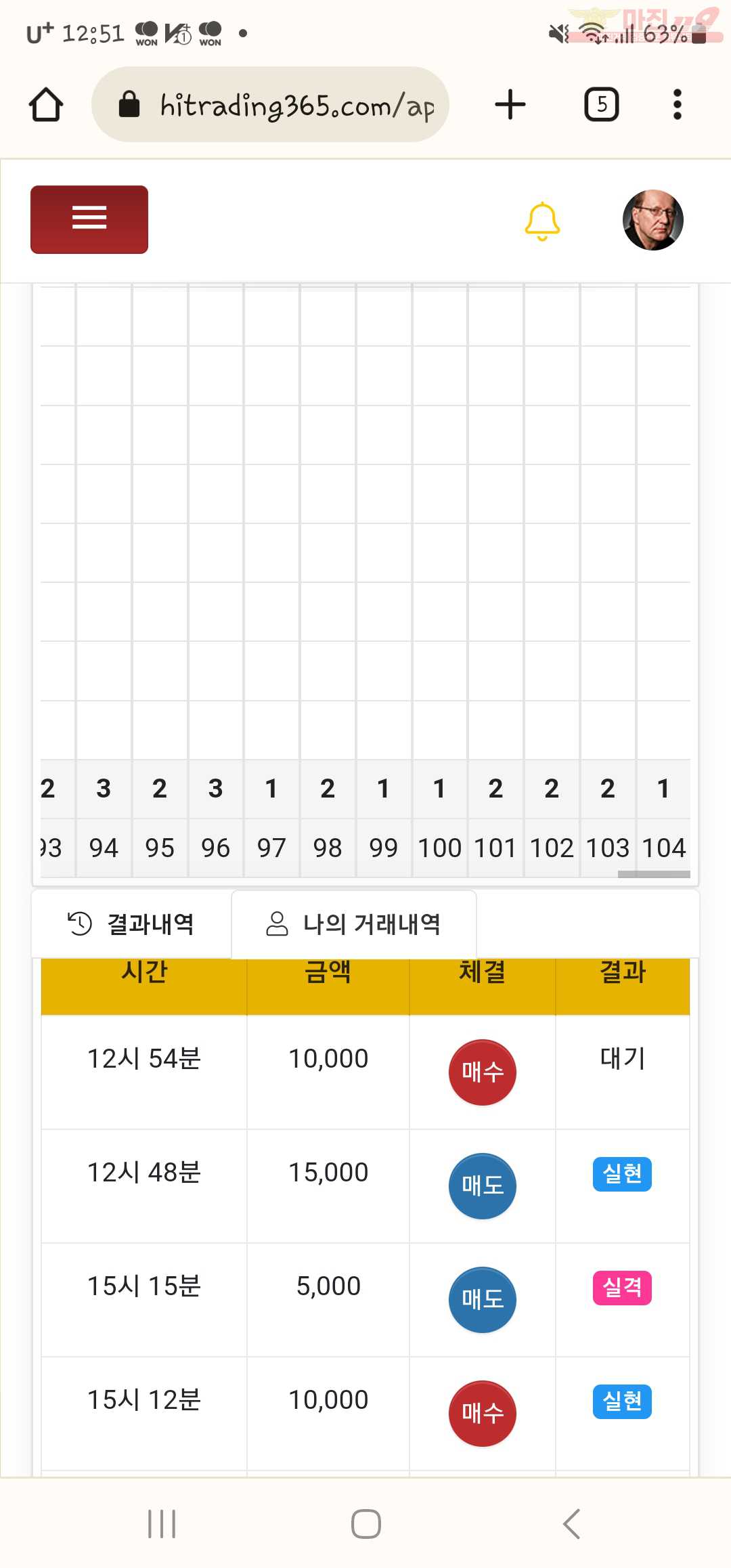This screenshot has height=1568, width=731.
Task: Go back with the system back button
Action: (x=571, y=1524)
